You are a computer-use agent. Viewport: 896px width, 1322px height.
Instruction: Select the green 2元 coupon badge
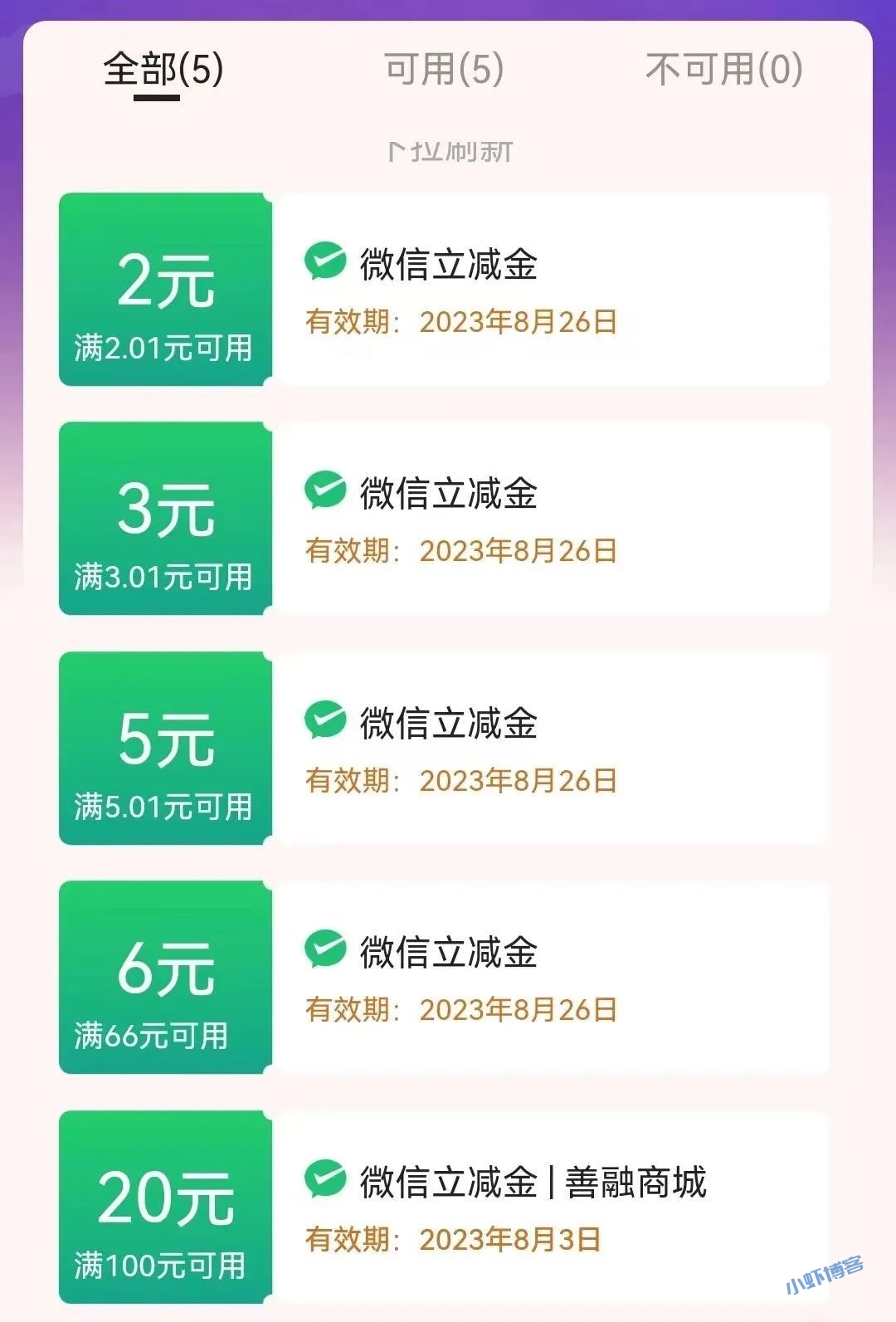(x=164, y=287)
